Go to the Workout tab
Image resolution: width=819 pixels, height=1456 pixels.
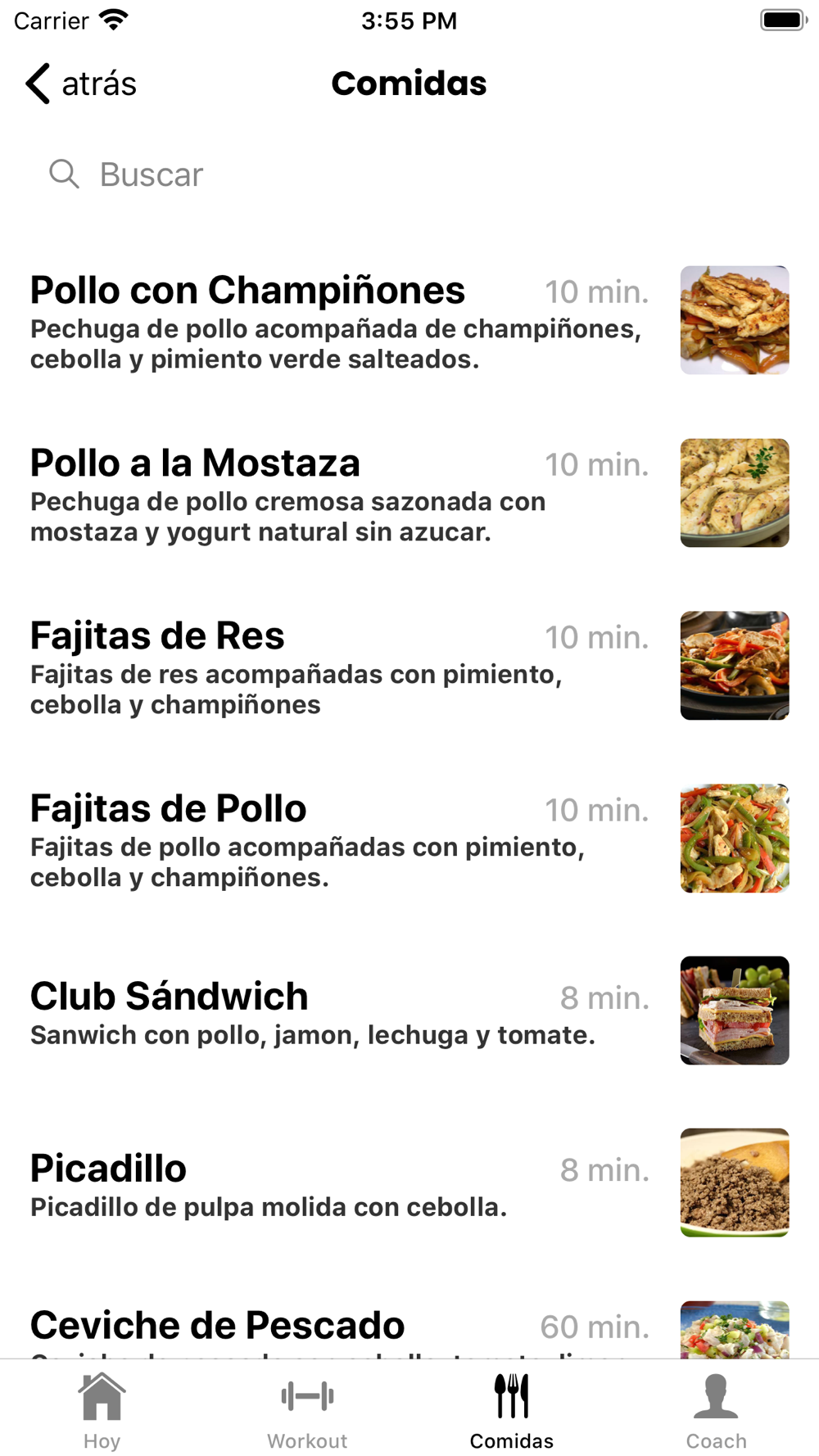tap(307, 1410)
